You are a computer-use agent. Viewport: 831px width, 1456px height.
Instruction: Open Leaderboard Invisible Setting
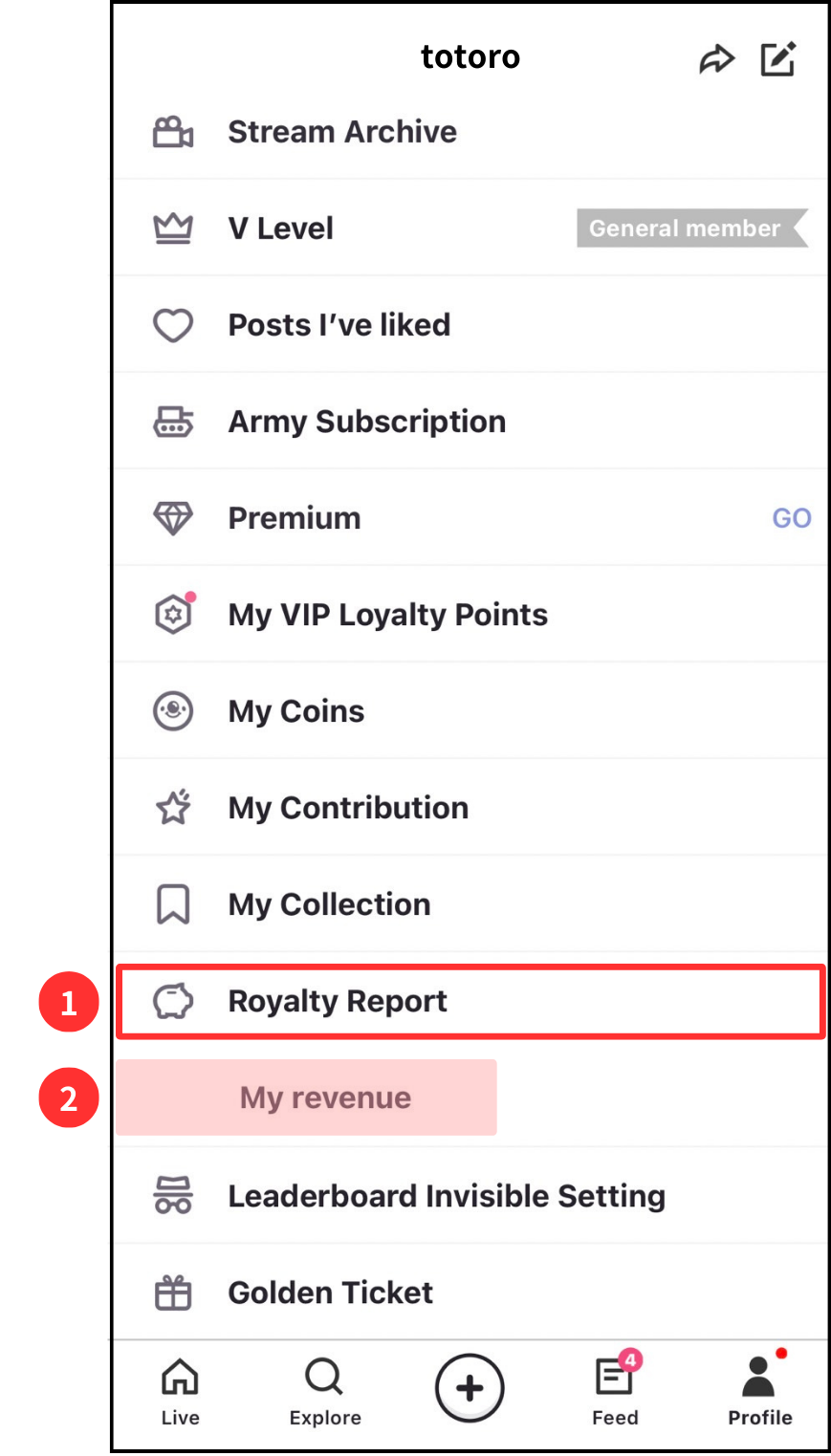click(x=446, y=1196)
